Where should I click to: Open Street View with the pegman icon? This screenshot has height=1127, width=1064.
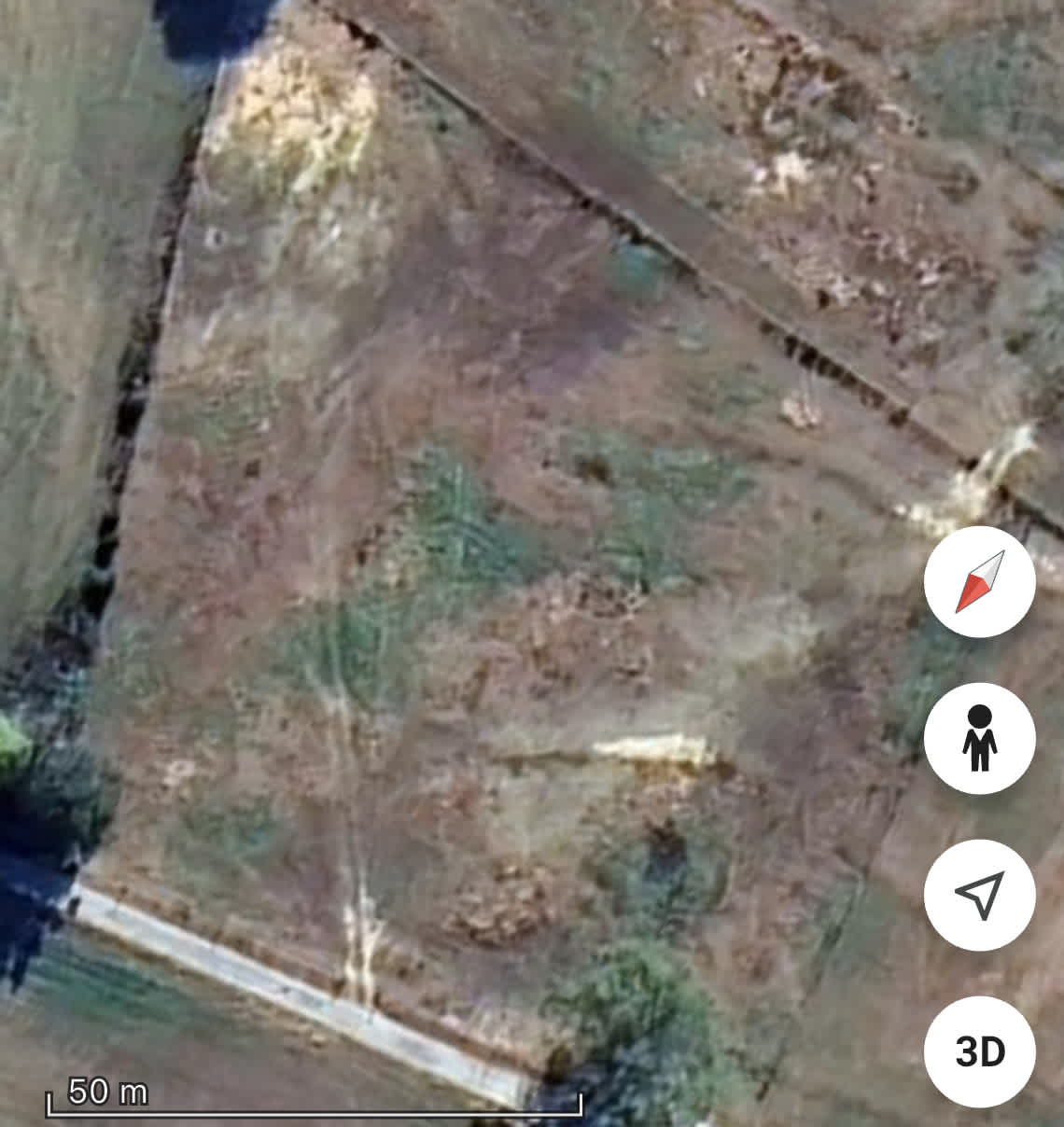click(x=979, y=738)
